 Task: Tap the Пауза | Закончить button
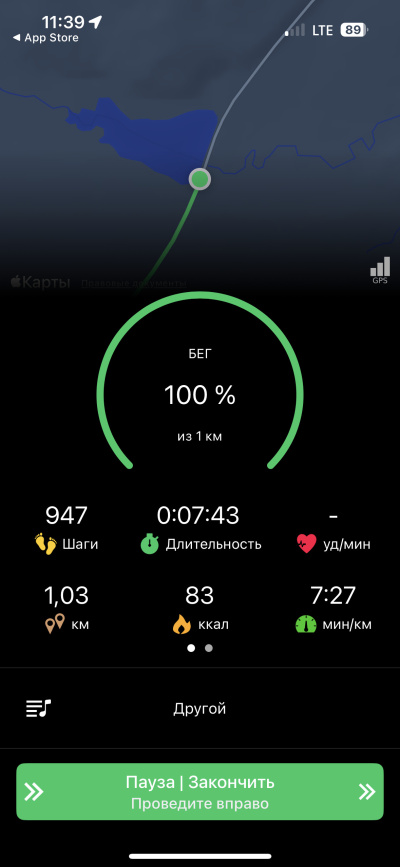pos(200,792)
